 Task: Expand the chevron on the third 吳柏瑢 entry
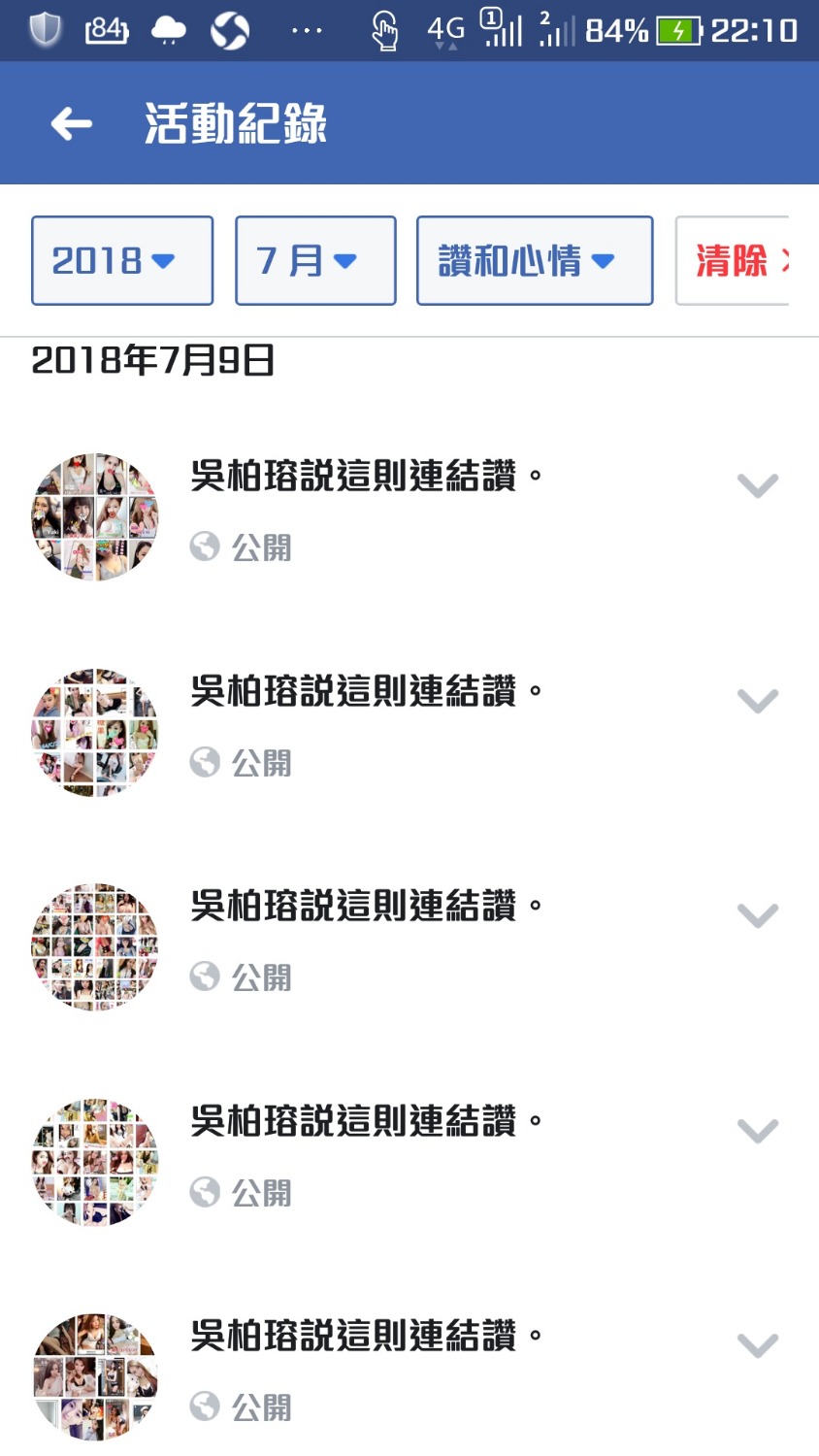click(757, 914)
